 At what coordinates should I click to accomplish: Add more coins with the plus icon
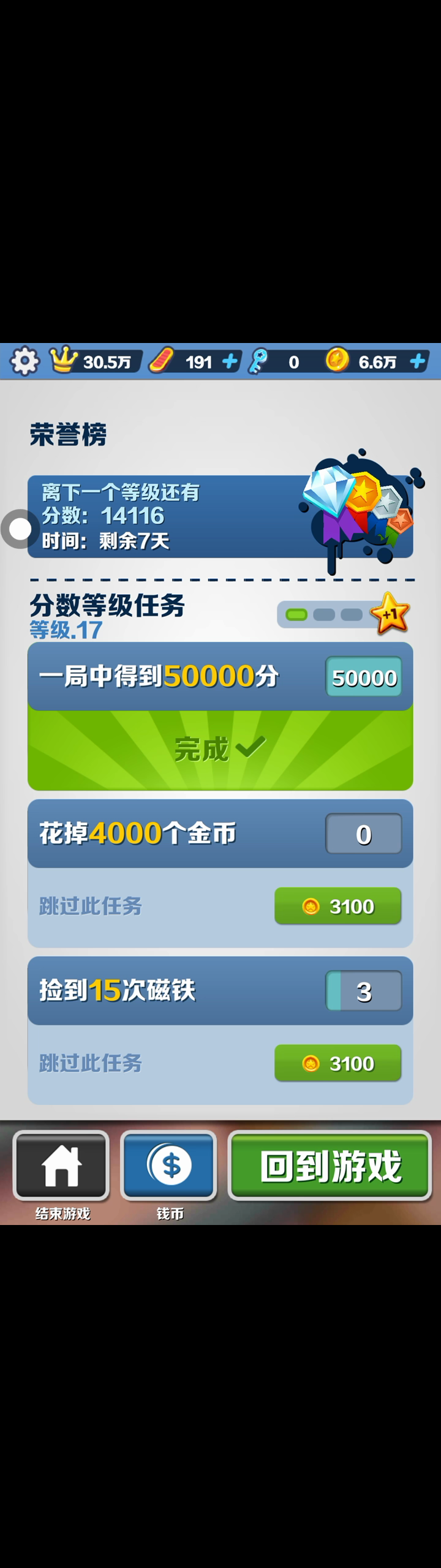click(x=418, y=362)
